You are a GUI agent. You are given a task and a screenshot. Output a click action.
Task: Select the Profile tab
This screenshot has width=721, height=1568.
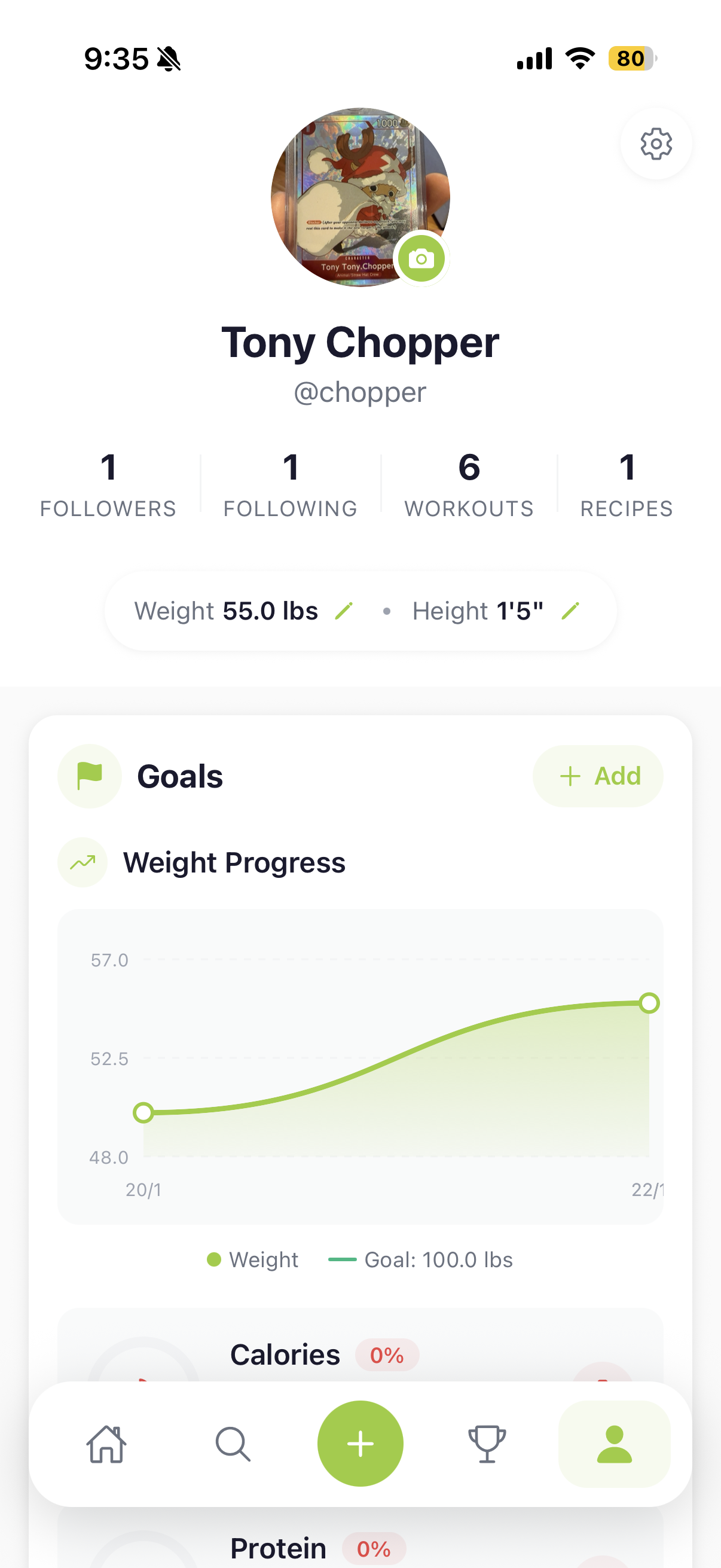coord(614,1444)
